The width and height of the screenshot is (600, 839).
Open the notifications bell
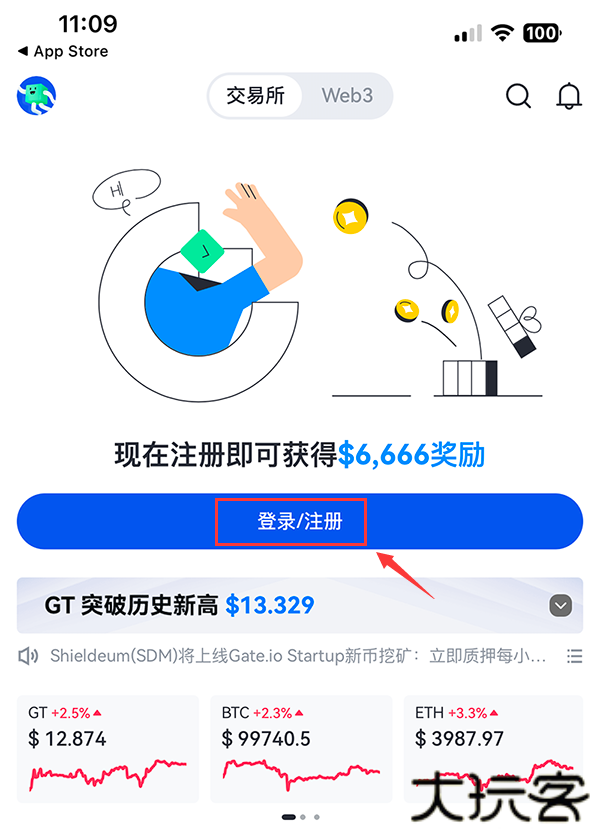point(569,96)
